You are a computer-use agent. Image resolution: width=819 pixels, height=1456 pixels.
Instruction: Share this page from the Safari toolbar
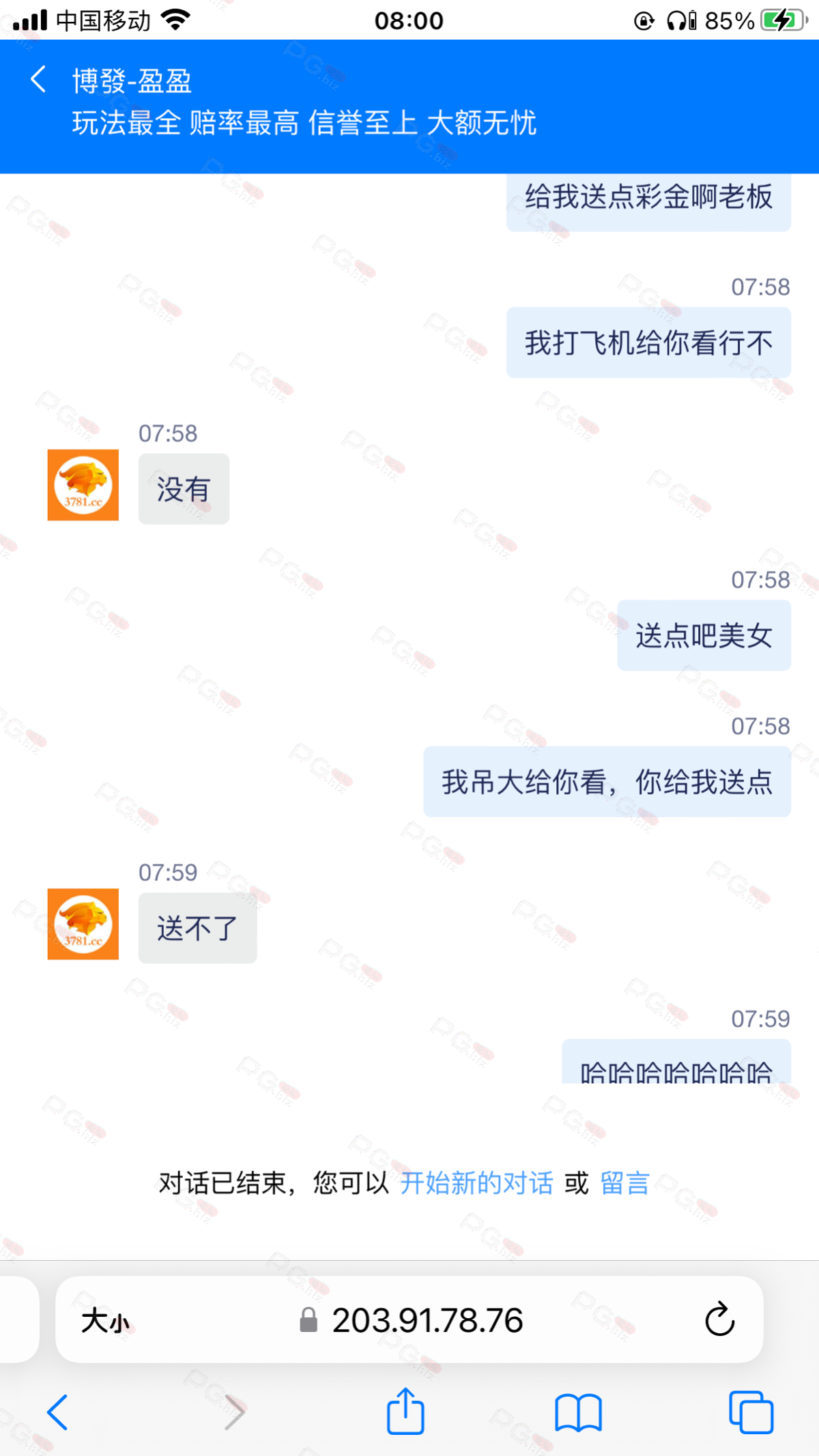click(x=405, y=1412)
